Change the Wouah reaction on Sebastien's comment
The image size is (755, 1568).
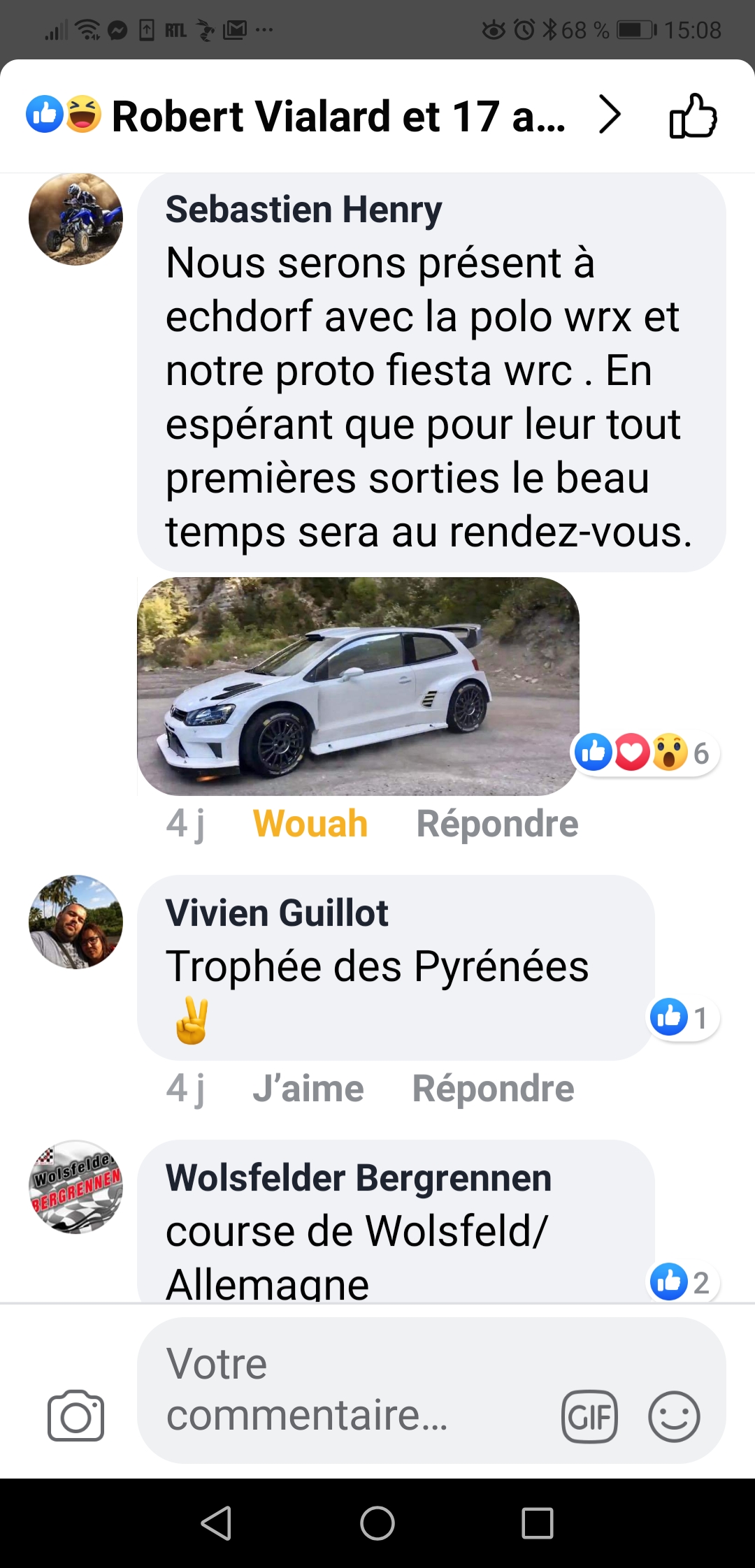point(310,823)
